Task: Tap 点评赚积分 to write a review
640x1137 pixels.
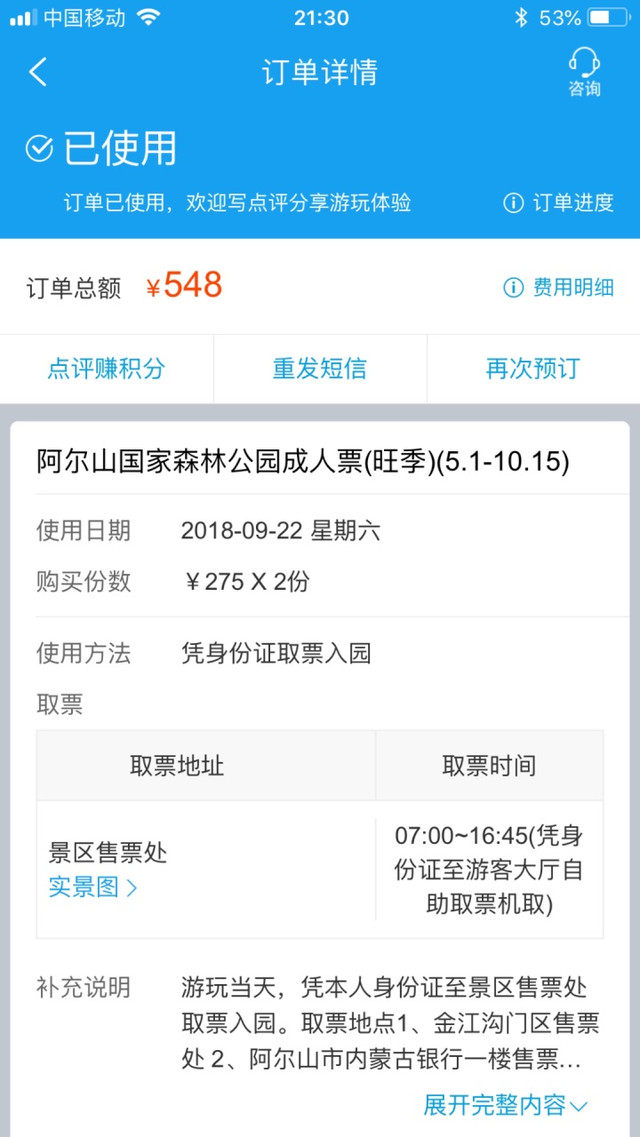Action: (x=106, y=368)
